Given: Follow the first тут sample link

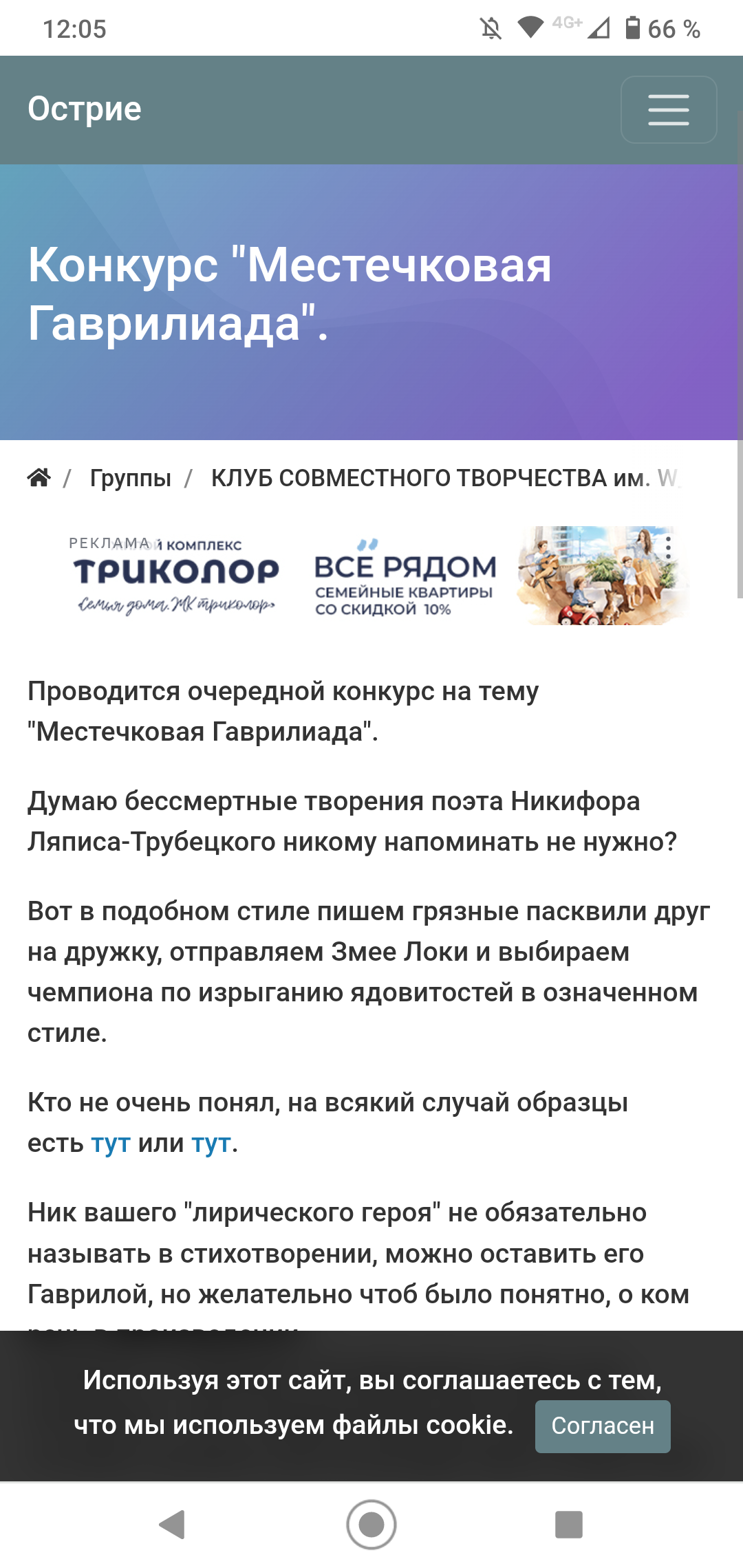Looking at the screenshot, I should 111,1143.
